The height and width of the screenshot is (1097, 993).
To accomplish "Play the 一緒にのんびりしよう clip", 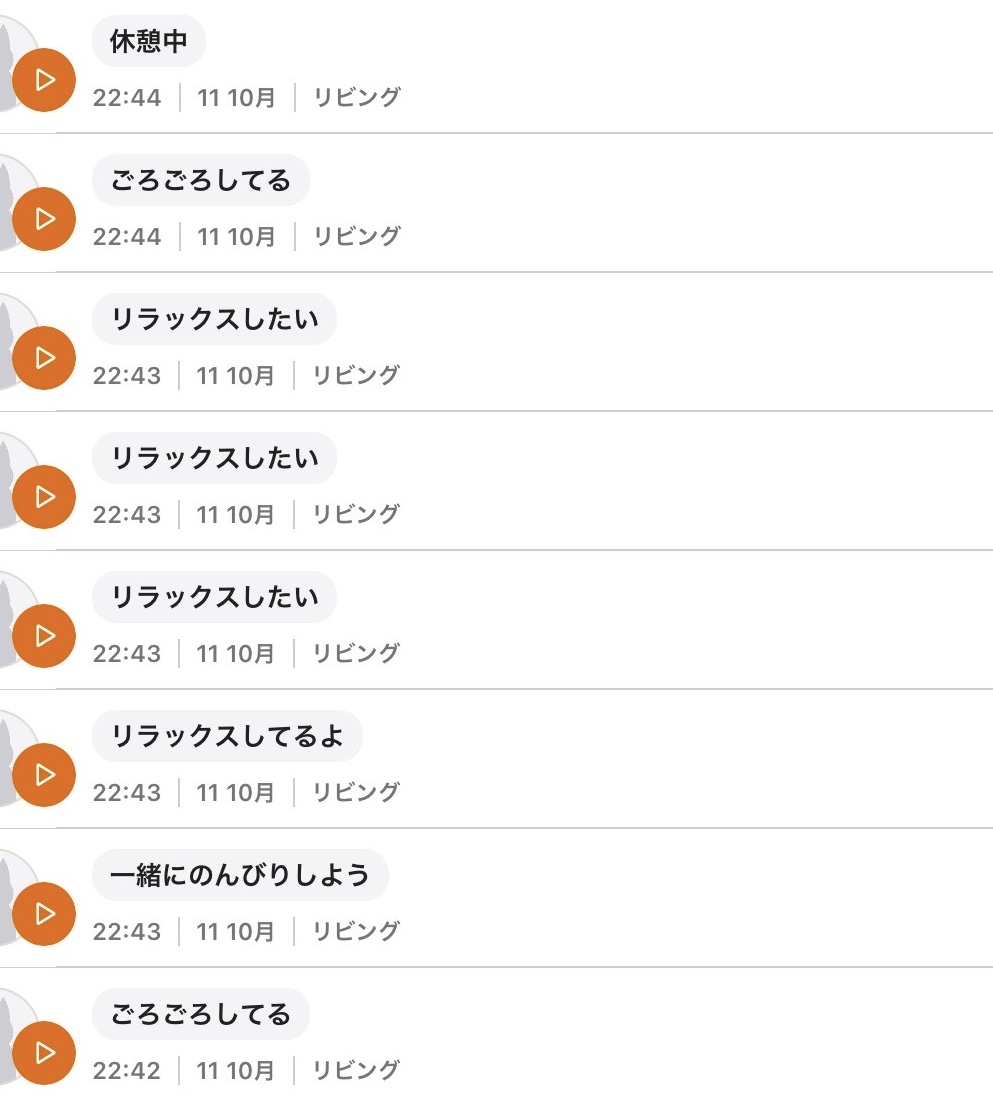I will click(x=44, y=914).
